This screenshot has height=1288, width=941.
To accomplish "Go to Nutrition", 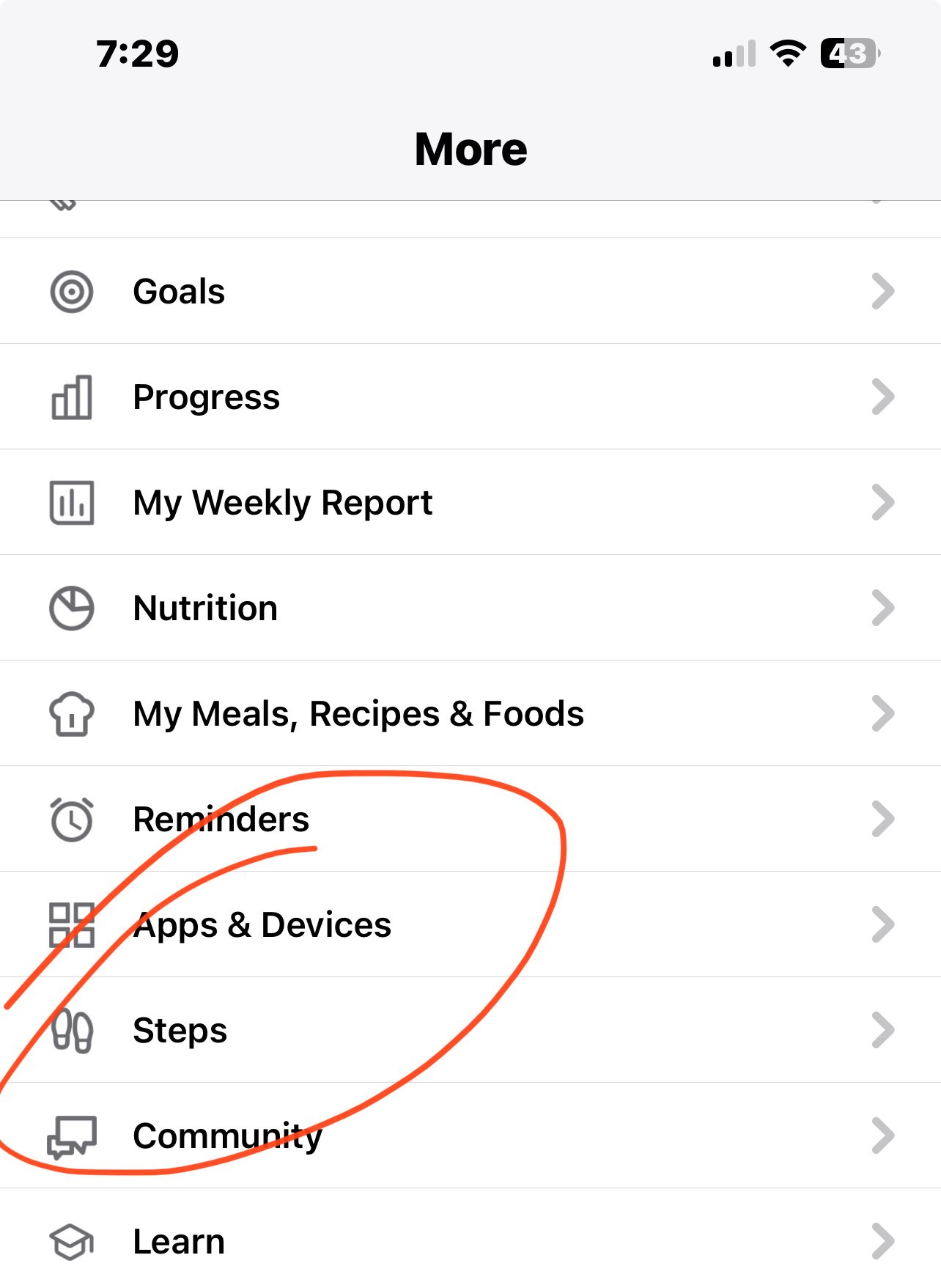I will [x=205, y=608].
